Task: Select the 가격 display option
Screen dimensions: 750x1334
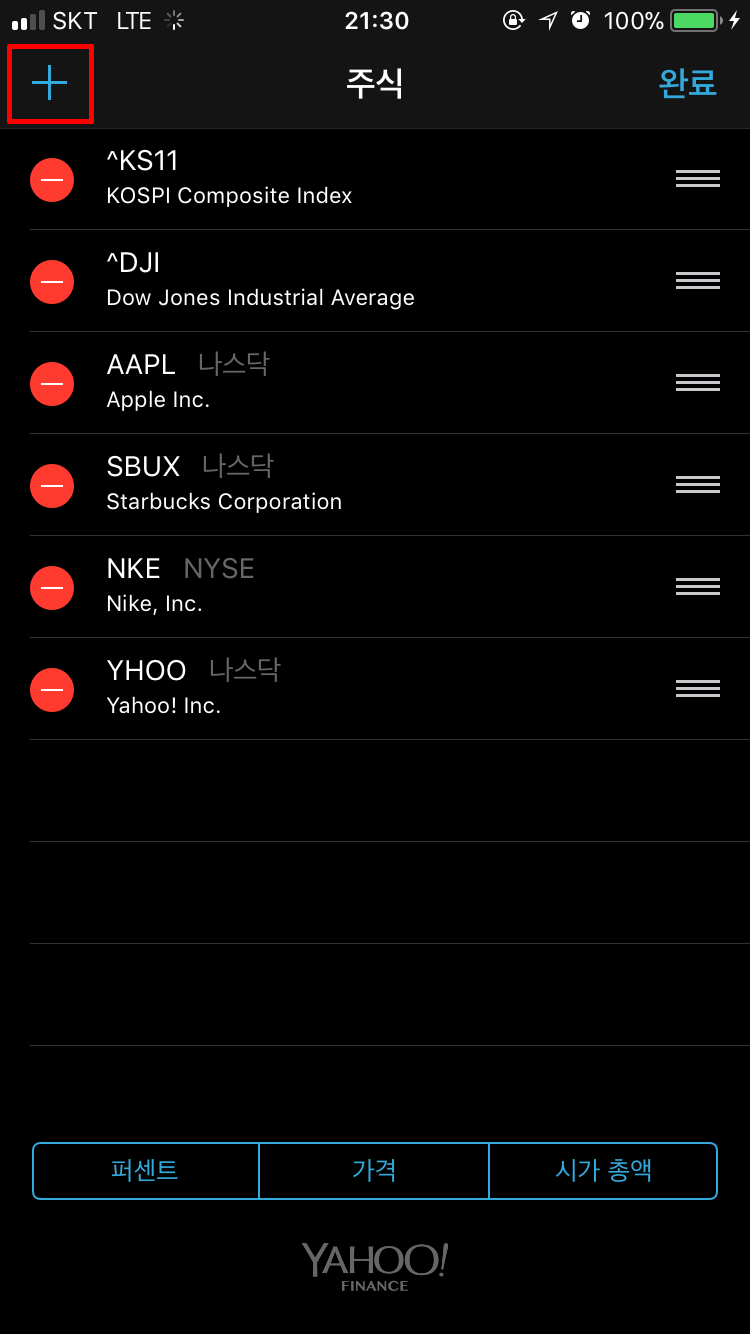Action: point(374,1171)
